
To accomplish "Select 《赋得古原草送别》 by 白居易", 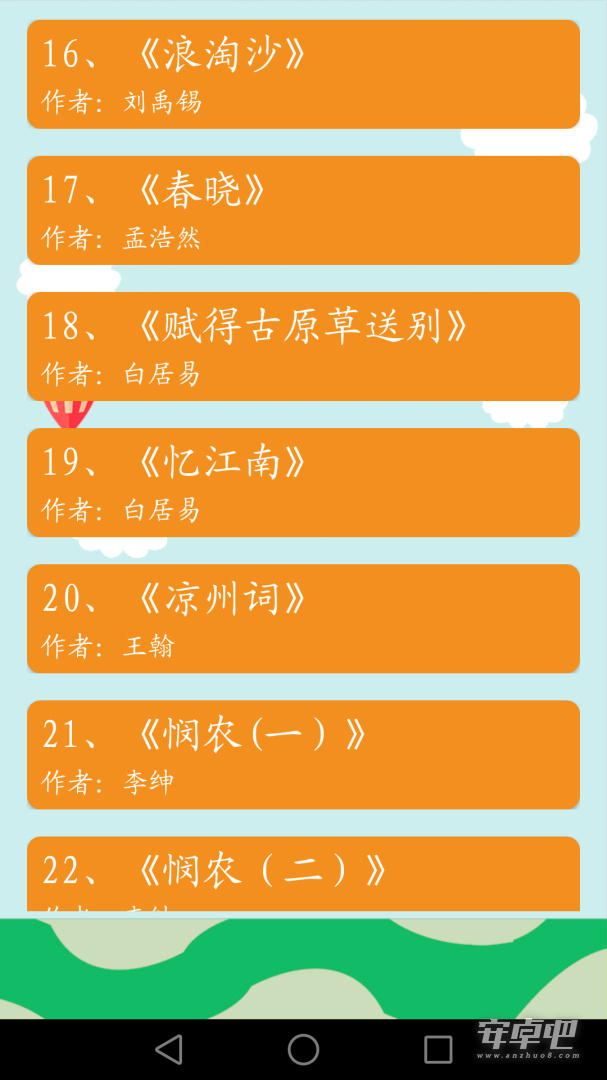I will click(x=303, y=346).
